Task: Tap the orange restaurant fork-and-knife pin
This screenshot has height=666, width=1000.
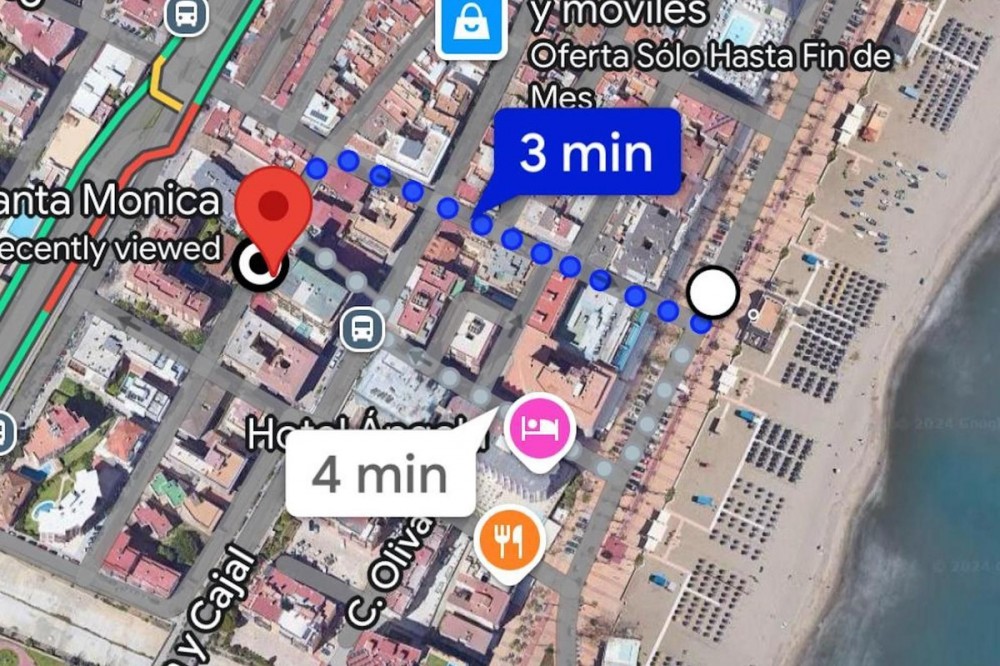Action: tap(510, 541)
